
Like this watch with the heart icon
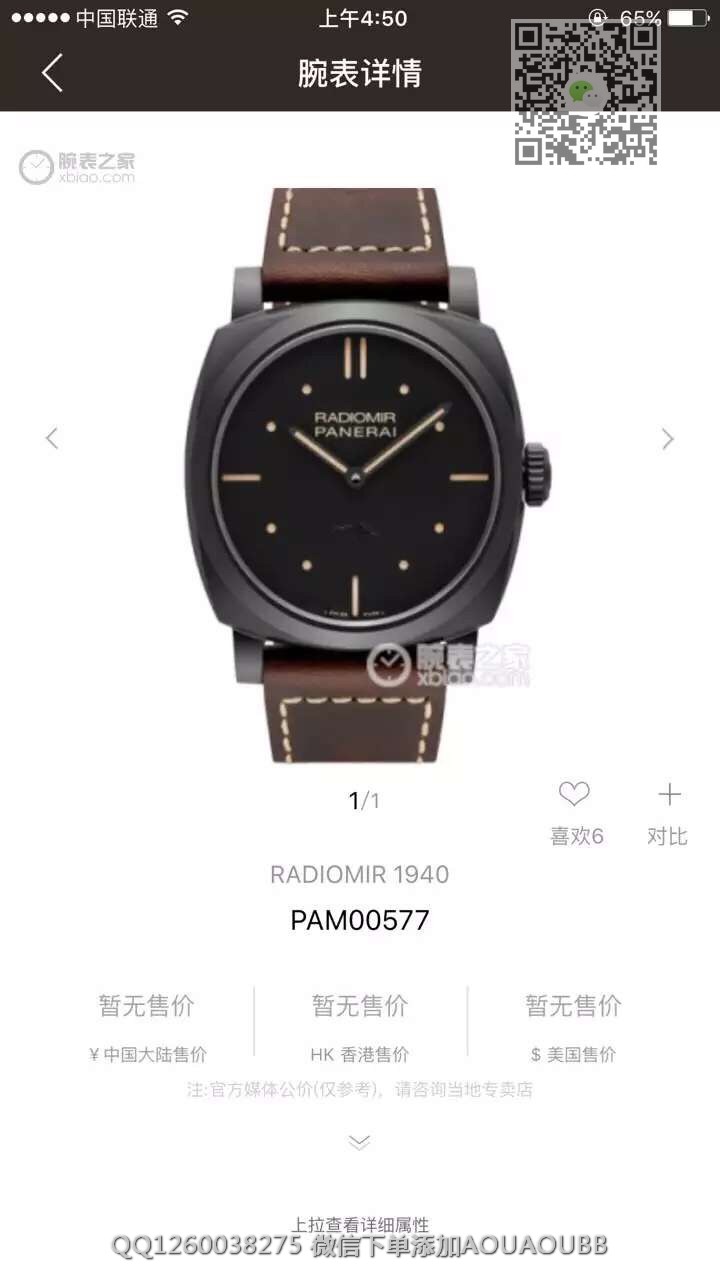(574, 796)
